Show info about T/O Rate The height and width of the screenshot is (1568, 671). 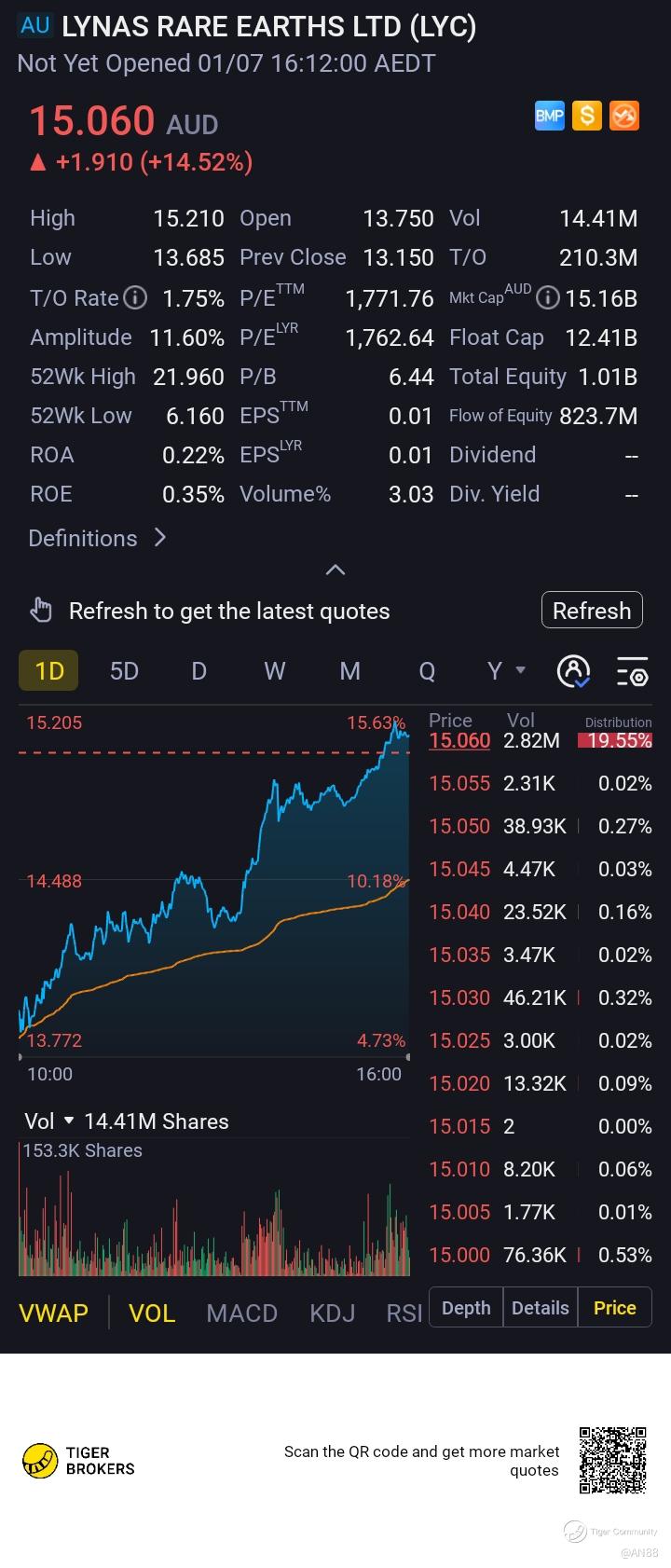tap(136, 298)
